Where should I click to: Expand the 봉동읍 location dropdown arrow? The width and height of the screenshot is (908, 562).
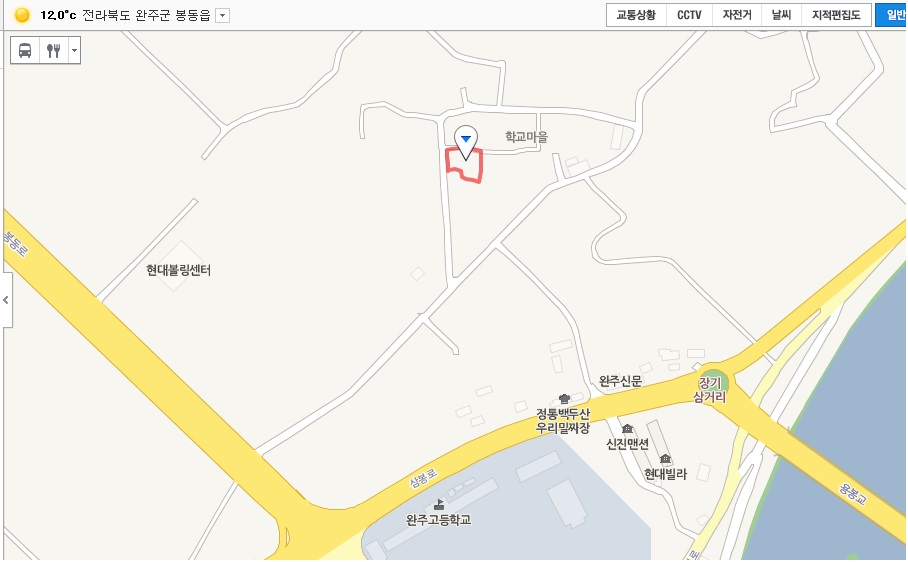[x=222, y=15]
